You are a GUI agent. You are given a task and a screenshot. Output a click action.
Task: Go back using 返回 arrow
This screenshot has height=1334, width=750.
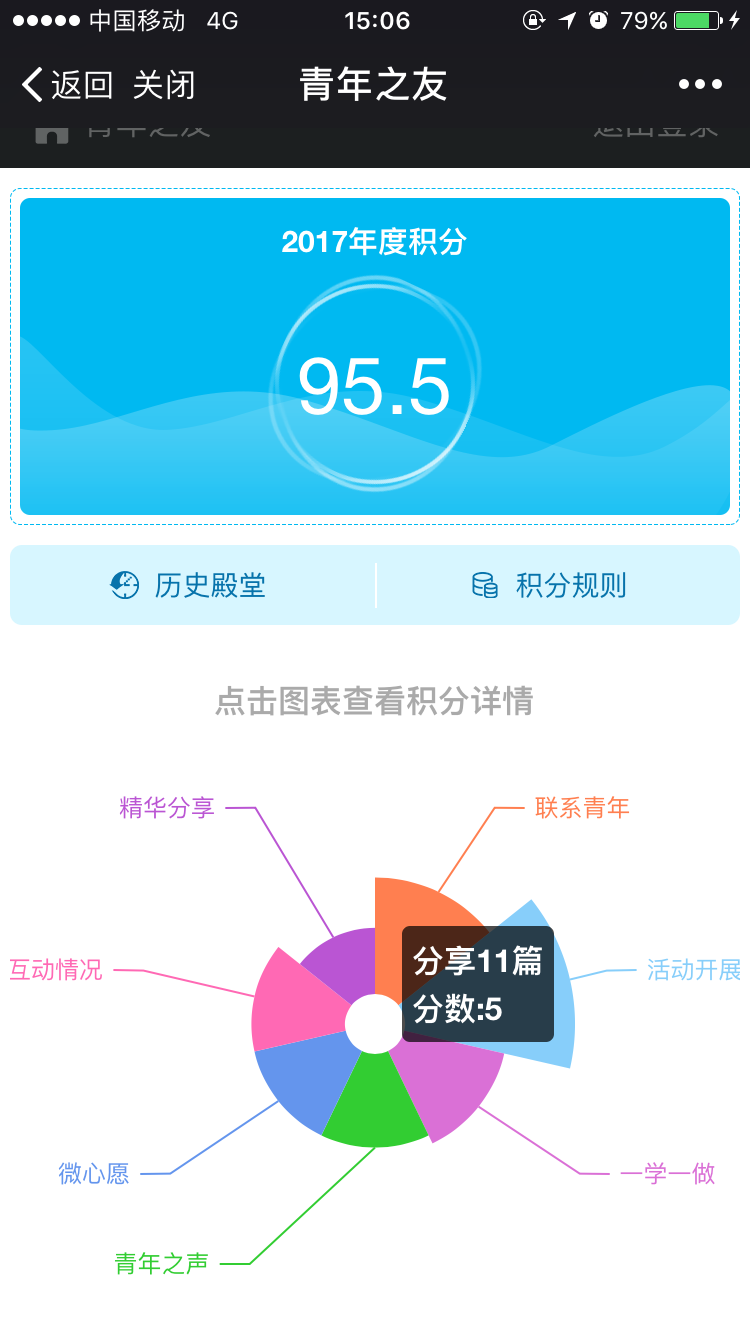tap(66, 85)
